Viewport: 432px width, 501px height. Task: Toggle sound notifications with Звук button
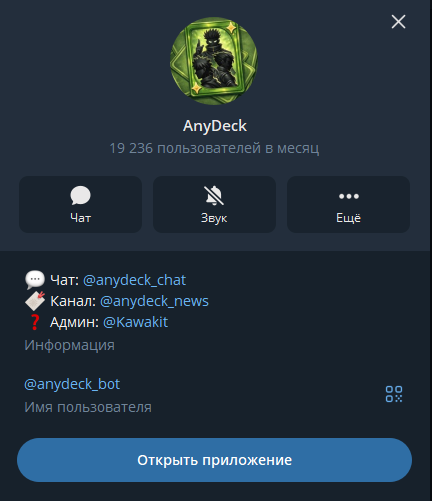pyautogui.click(x=214, y=204)
